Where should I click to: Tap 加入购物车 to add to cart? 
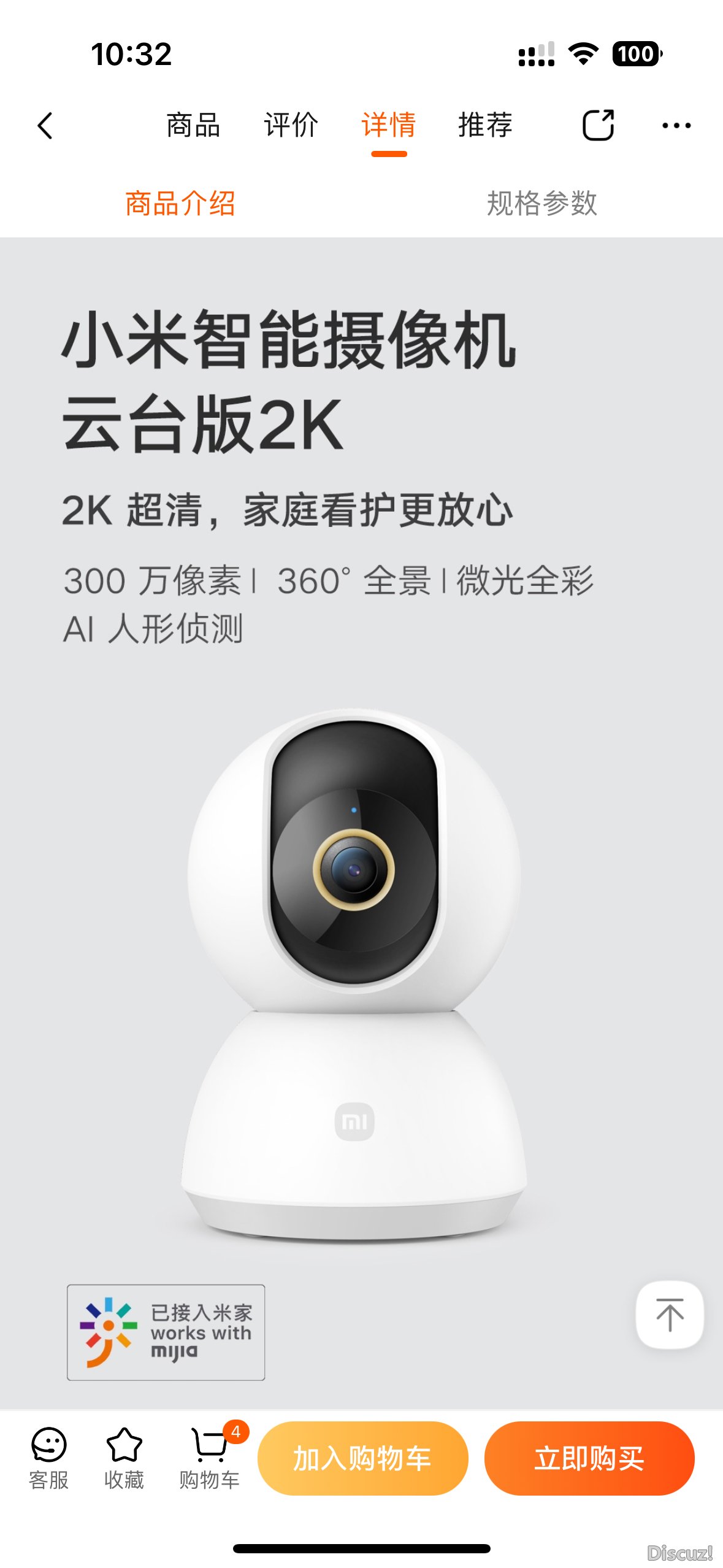click(x=362, y=1458)
